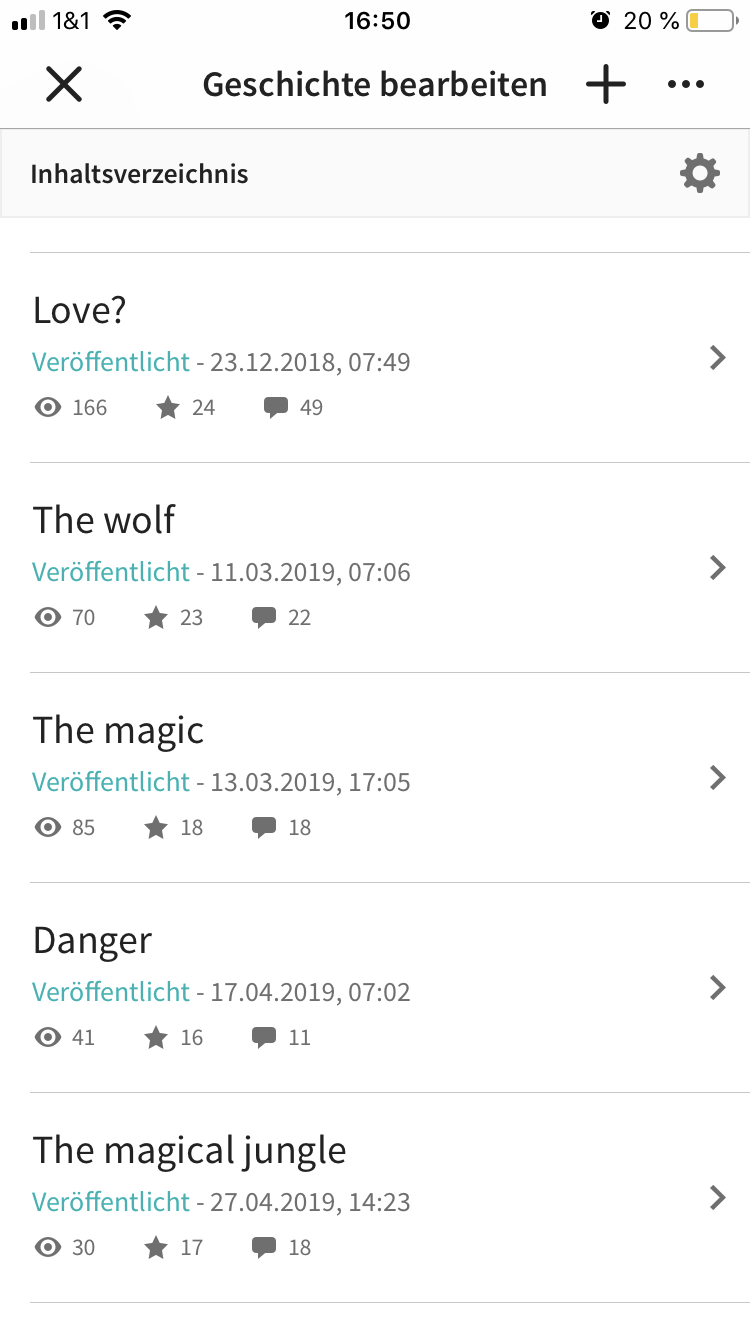
Task: Open Inhaltsverzeichnis settings gear
Action: (699, 174)
